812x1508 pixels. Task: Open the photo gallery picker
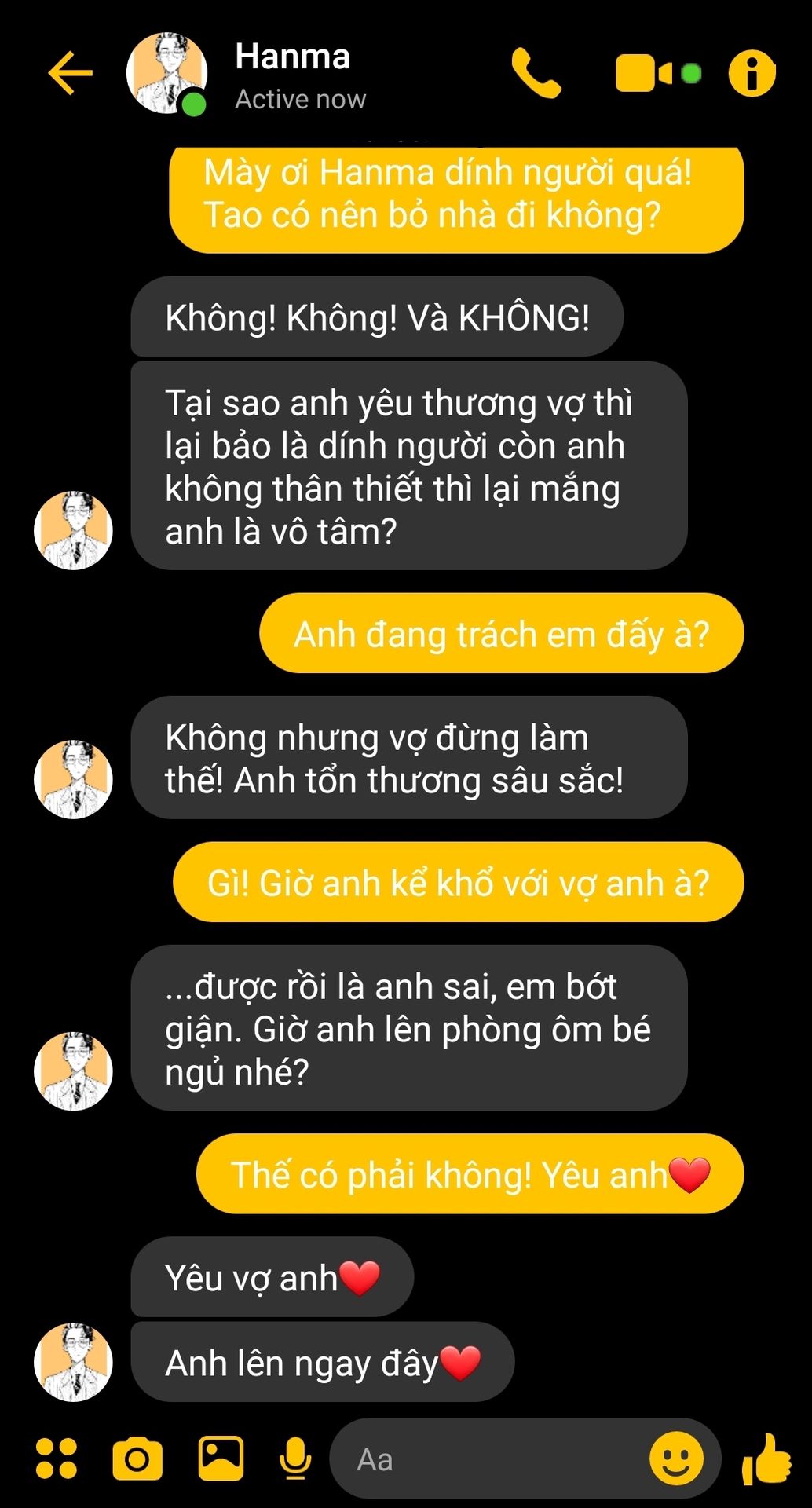coord(221,1458)
